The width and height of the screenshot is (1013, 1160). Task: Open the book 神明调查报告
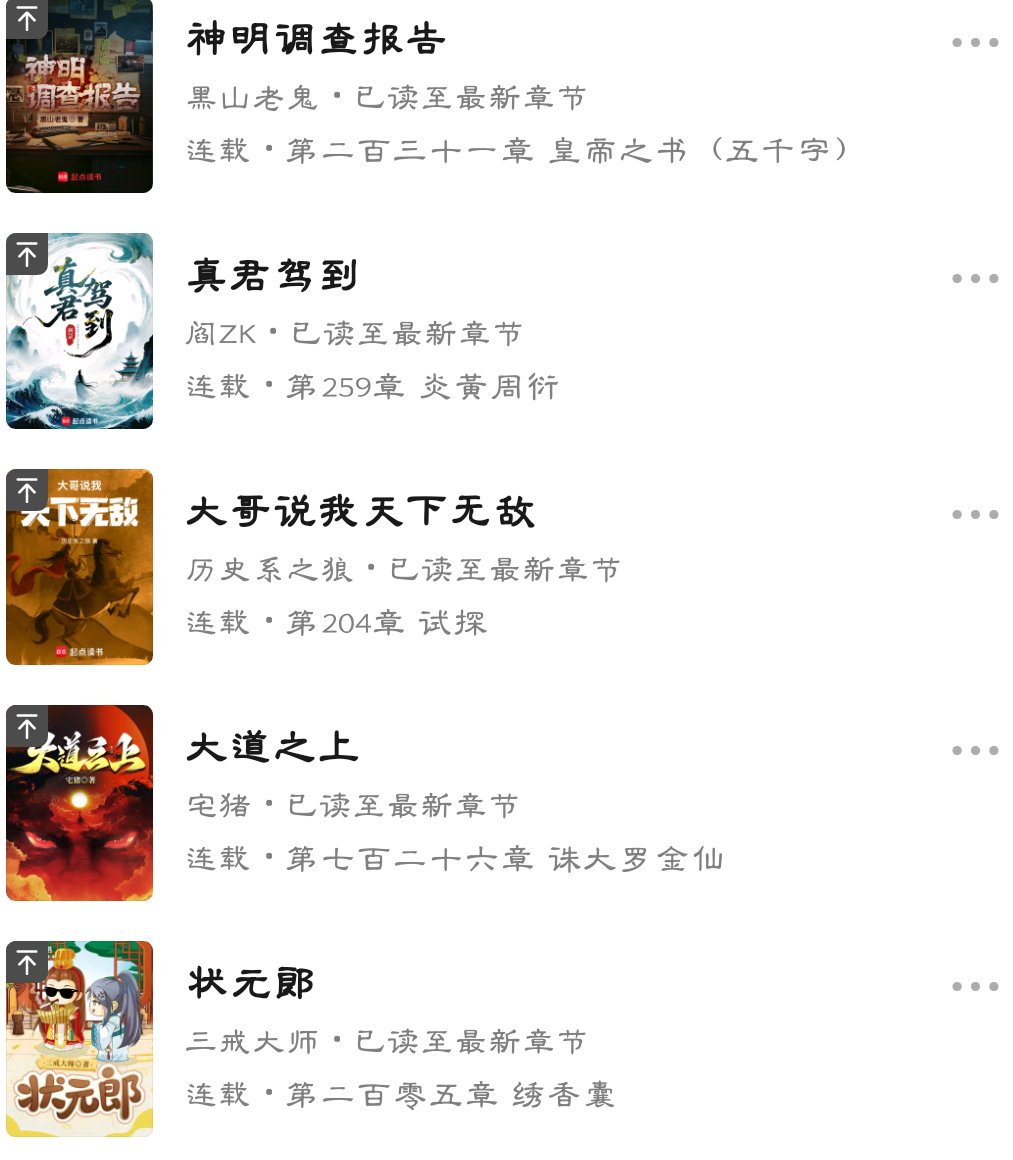click(316, 40)
